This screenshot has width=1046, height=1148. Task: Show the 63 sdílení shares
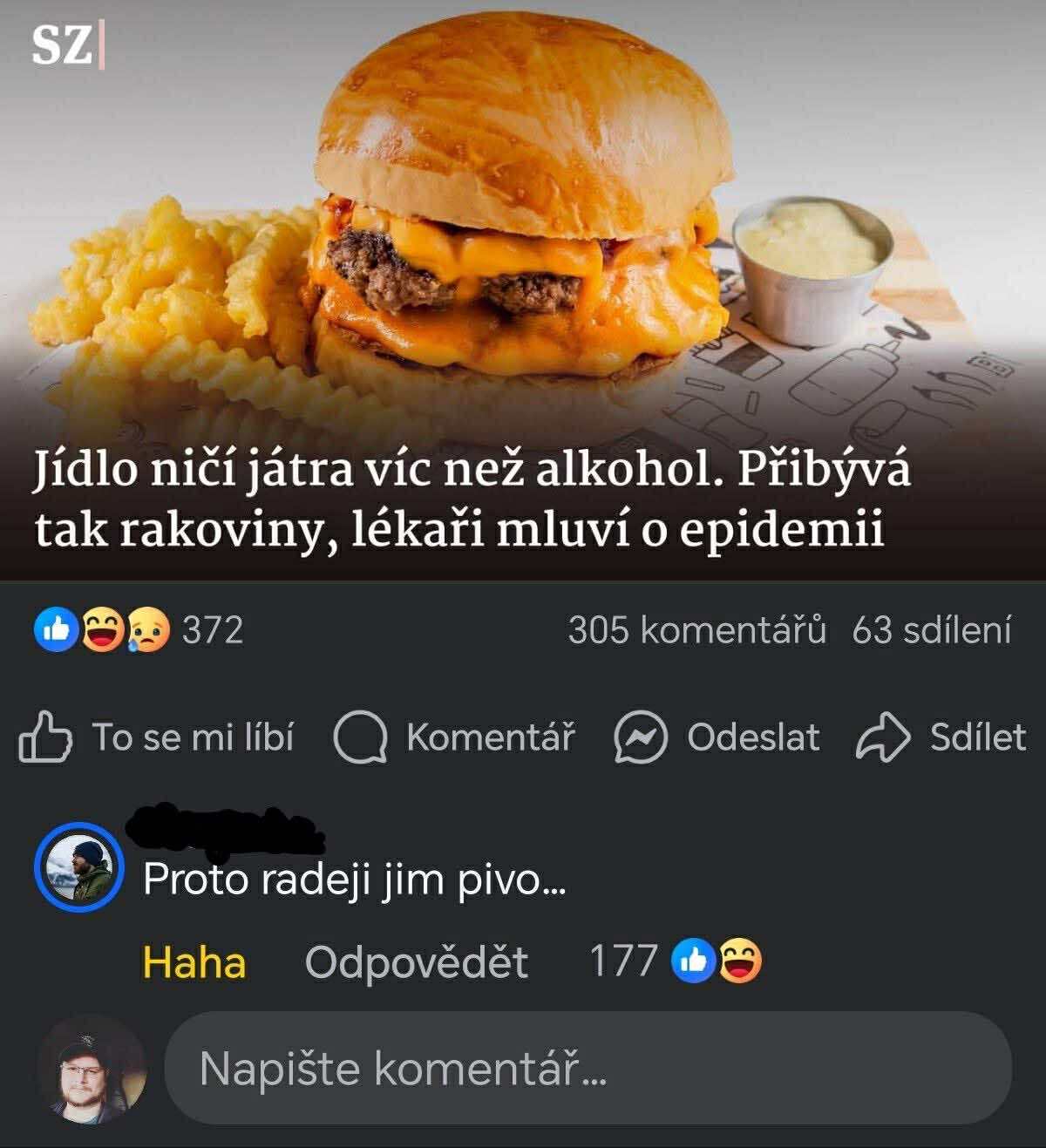(932, 629)
